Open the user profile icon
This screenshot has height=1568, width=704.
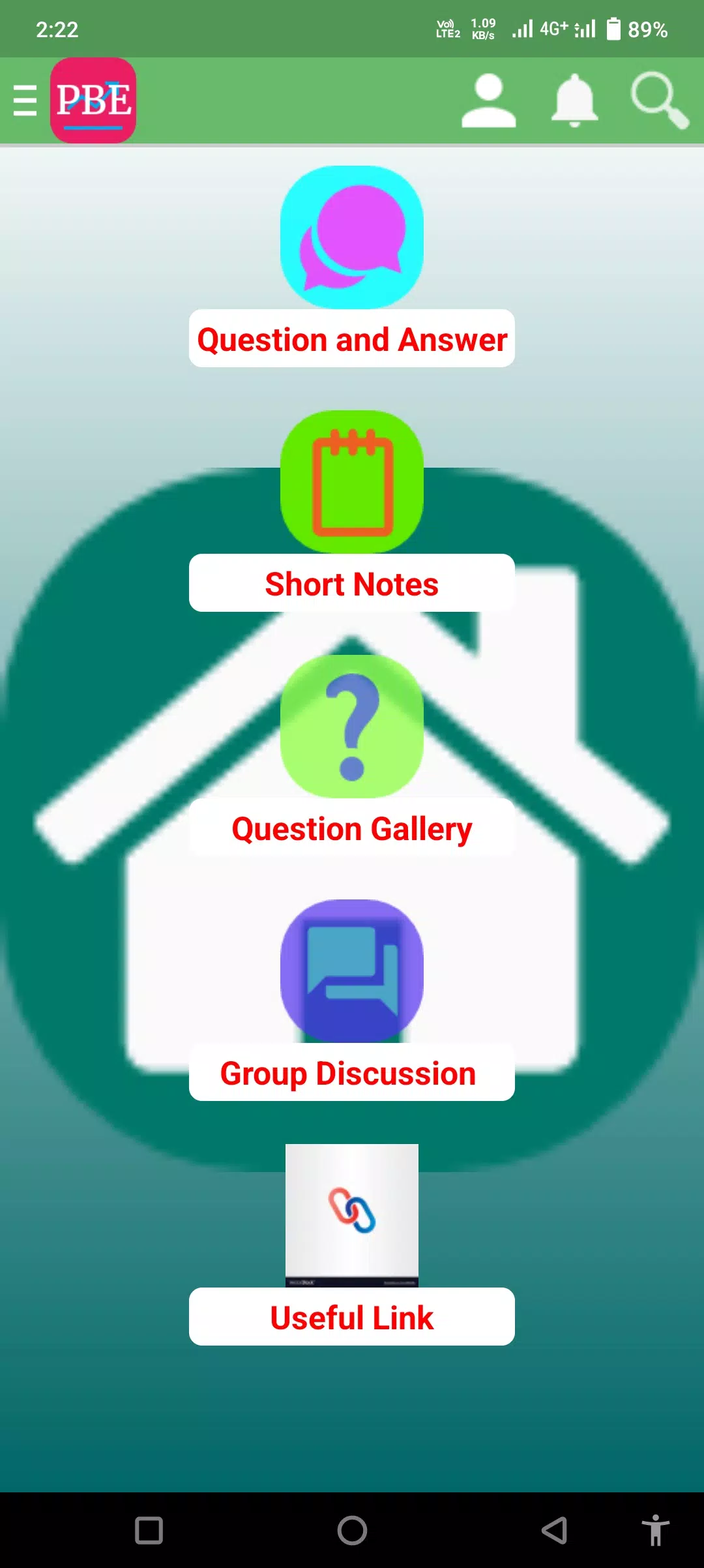[488, 100]
